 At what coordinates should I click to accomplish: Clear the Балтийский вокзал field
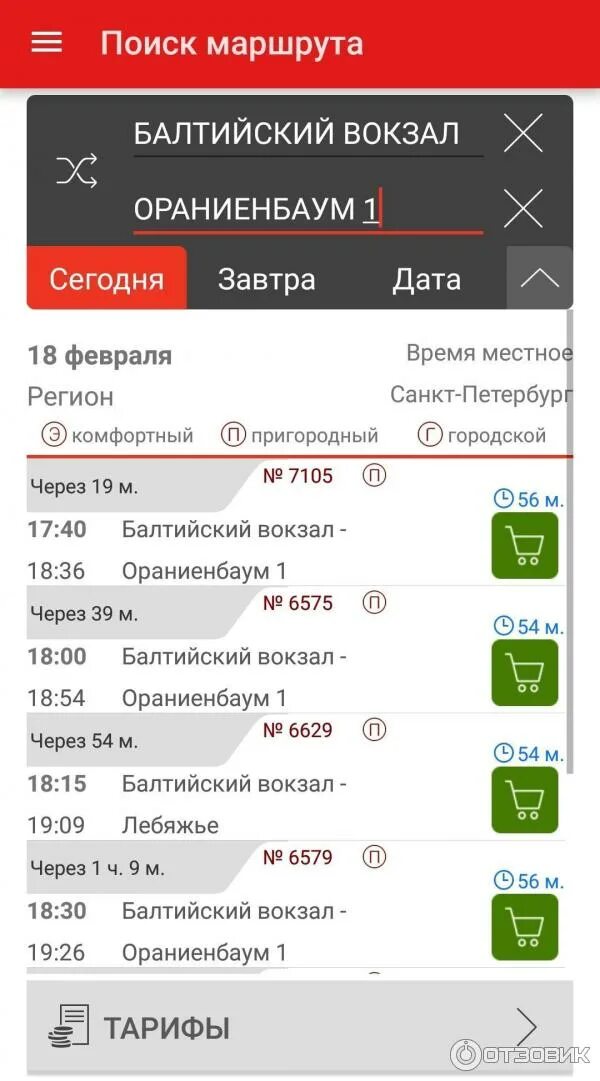[522, 133]
